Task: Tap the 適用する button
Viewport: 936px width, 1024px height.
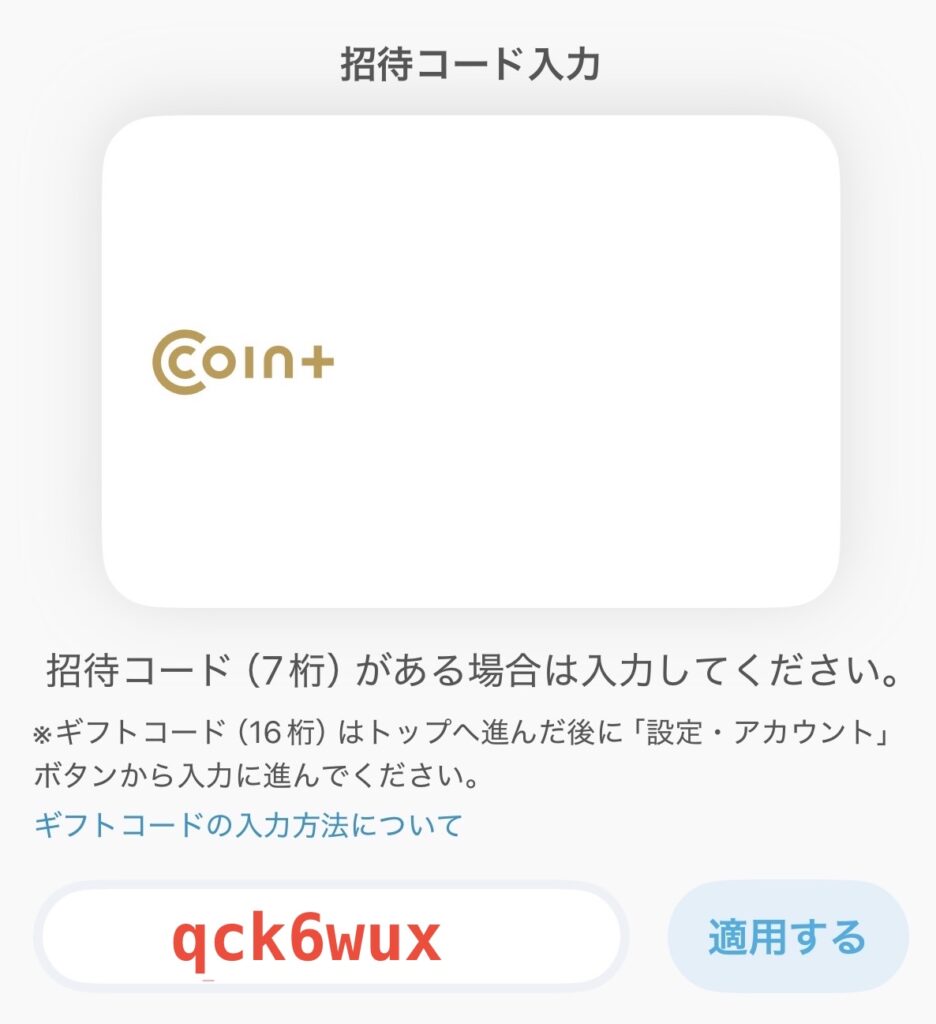Action: pyautogui.click(x=787, y=938)
